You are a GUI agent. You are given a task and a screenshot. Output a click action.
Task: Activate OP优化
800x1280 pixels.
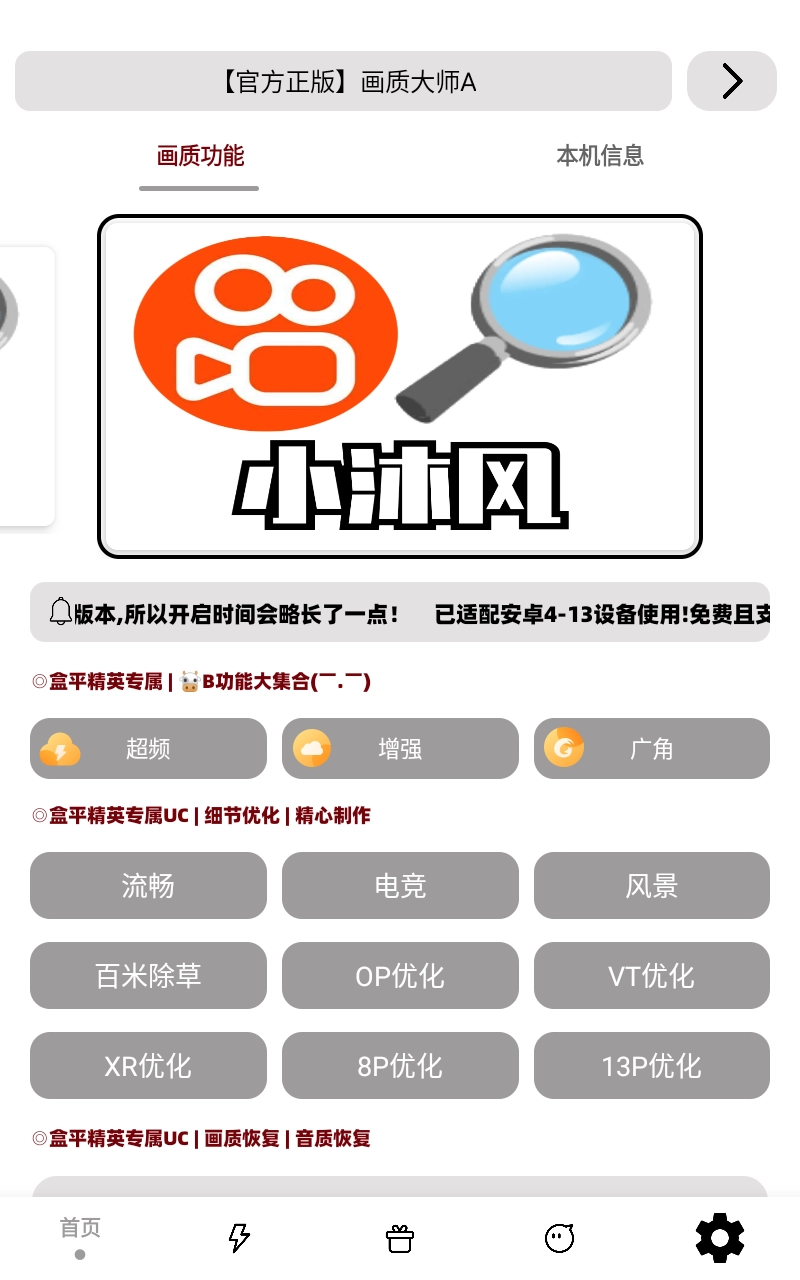(x=400, y=975)
